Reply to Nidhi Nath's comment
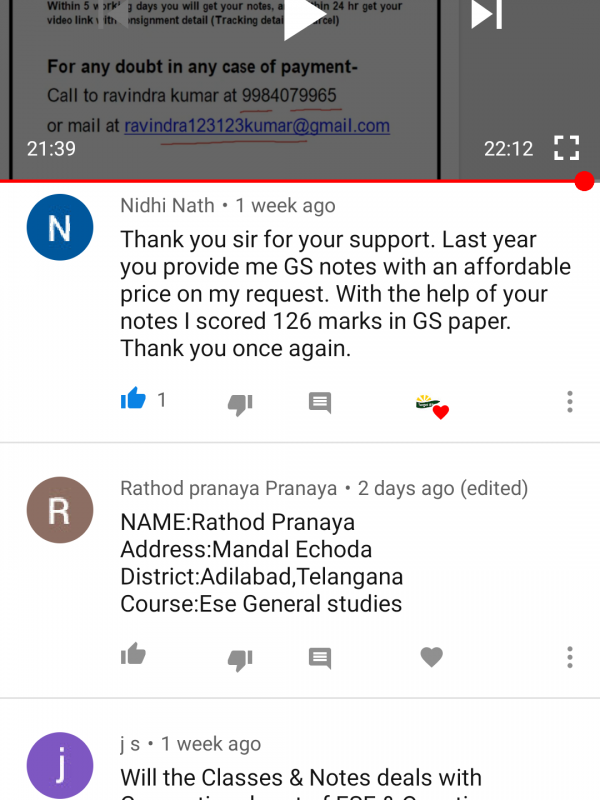Viewport: 600px width, 800px height. click(320, 402)
